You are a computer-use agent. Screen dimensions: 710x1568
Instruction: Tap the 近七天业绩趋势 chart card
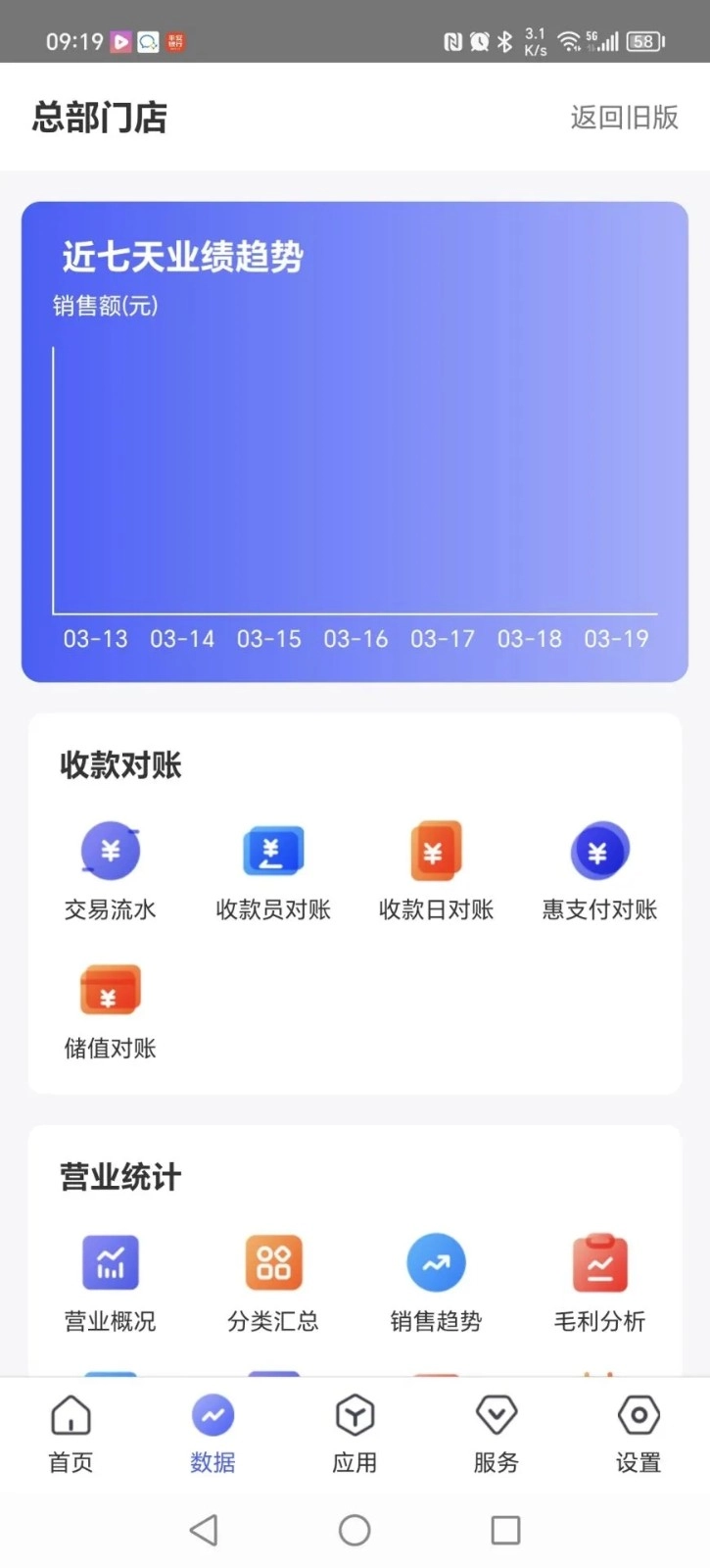tap(355, 440)
